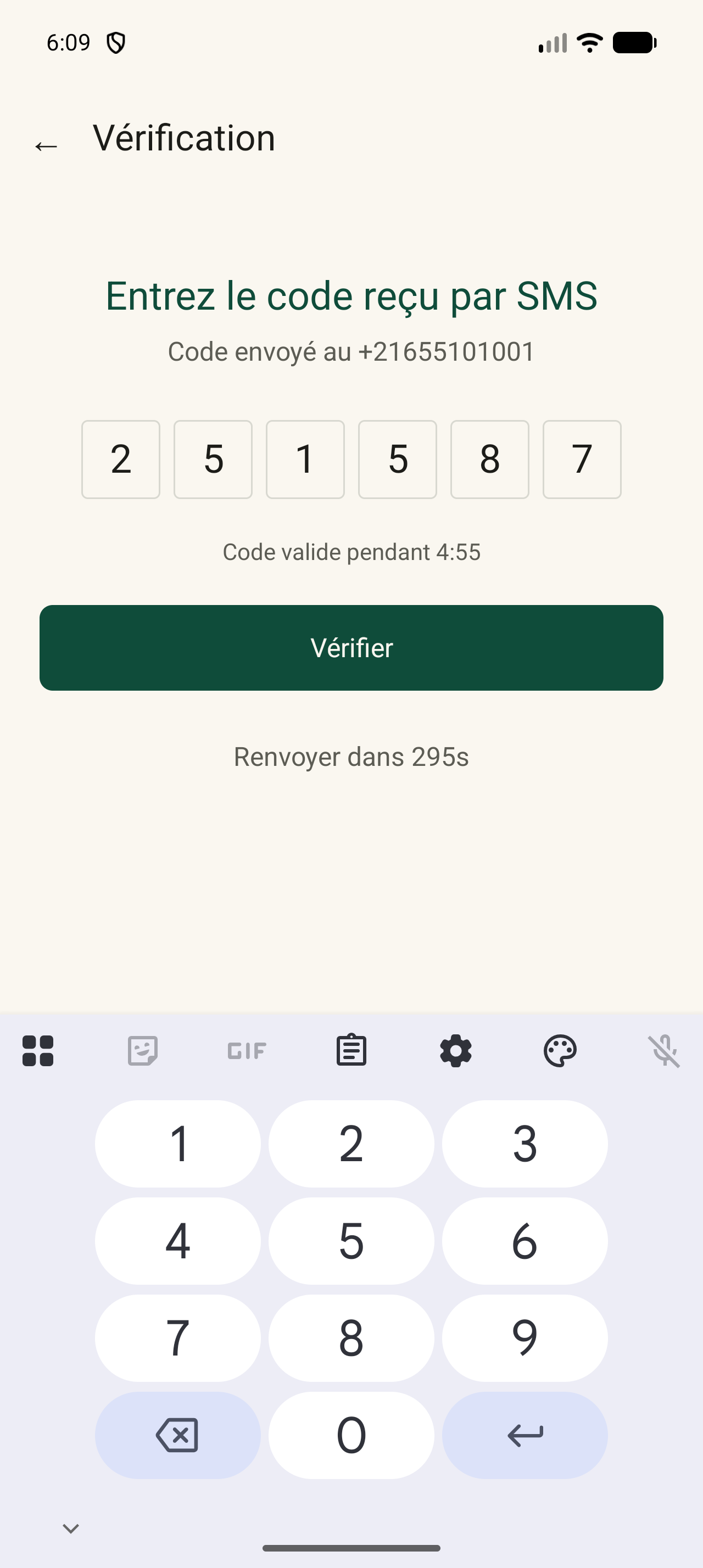Open keyboard settings gear
703x1568 pixels.
pyautogui.click(x=455, y=1050)
